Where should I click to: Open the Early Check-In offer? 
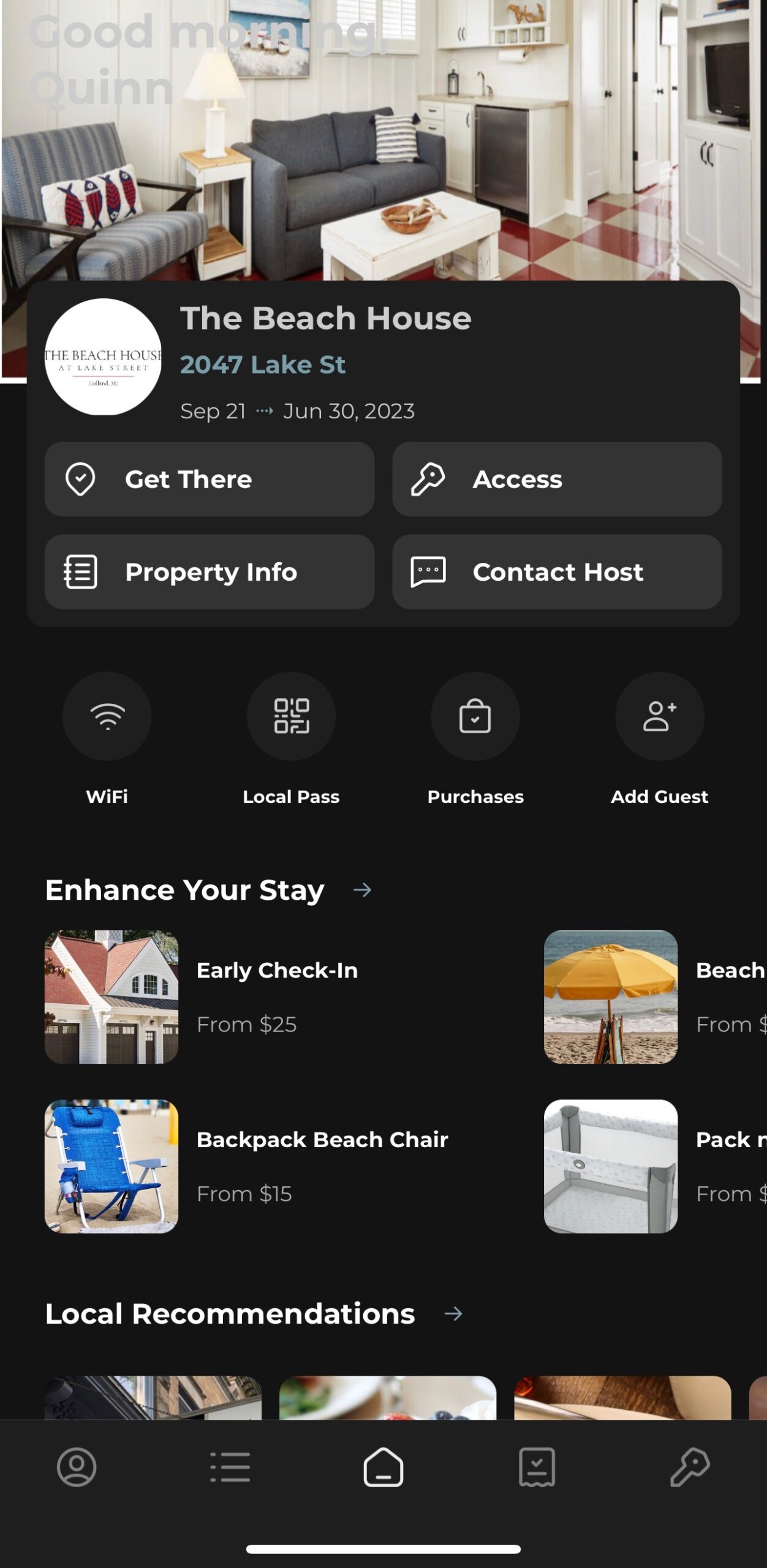click(x=245, y=997)
